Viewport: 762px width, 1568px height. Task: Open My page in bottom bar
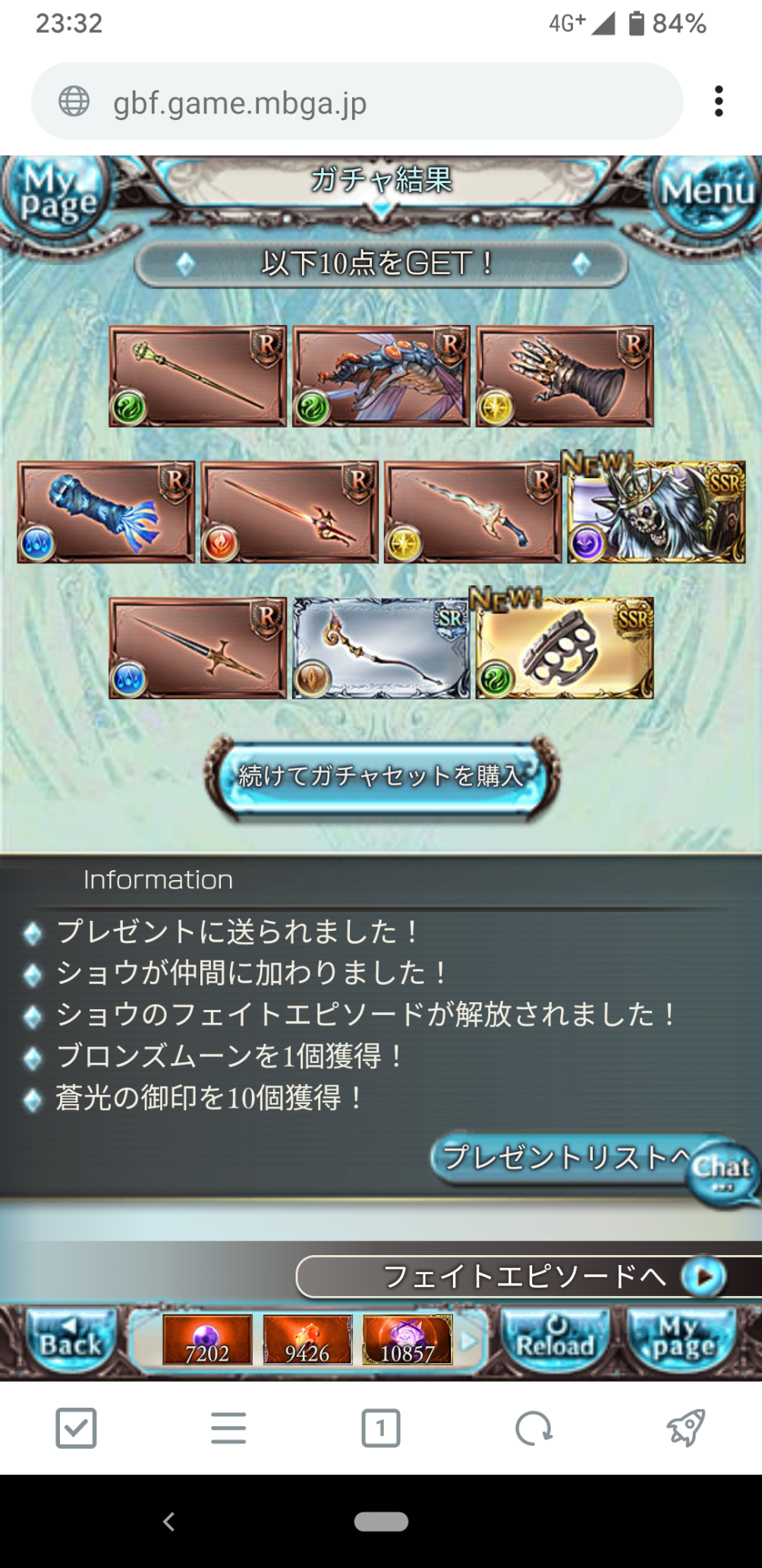click(682, 1342)
